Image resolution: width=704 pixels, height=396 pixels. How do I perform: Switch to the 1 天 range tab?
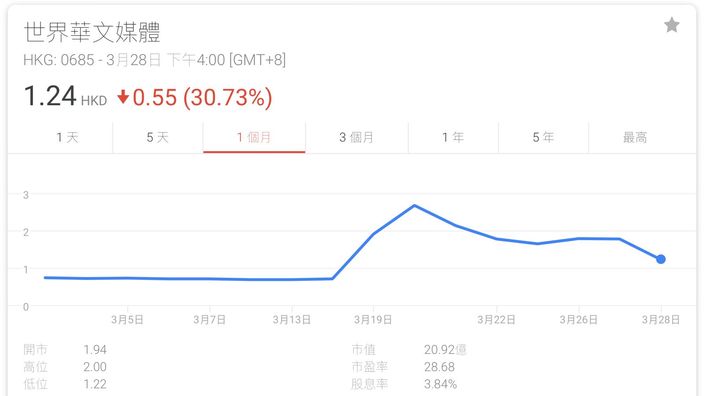coord(67,137)
